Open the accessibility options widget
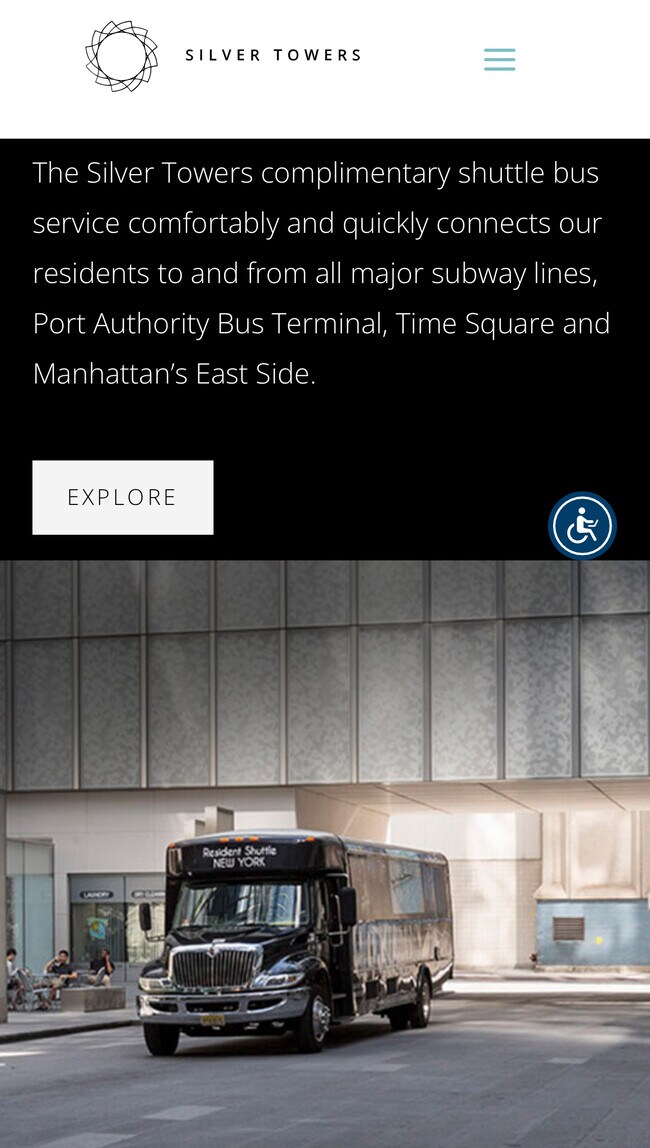 pyautogui.click(x=582, y=526)
